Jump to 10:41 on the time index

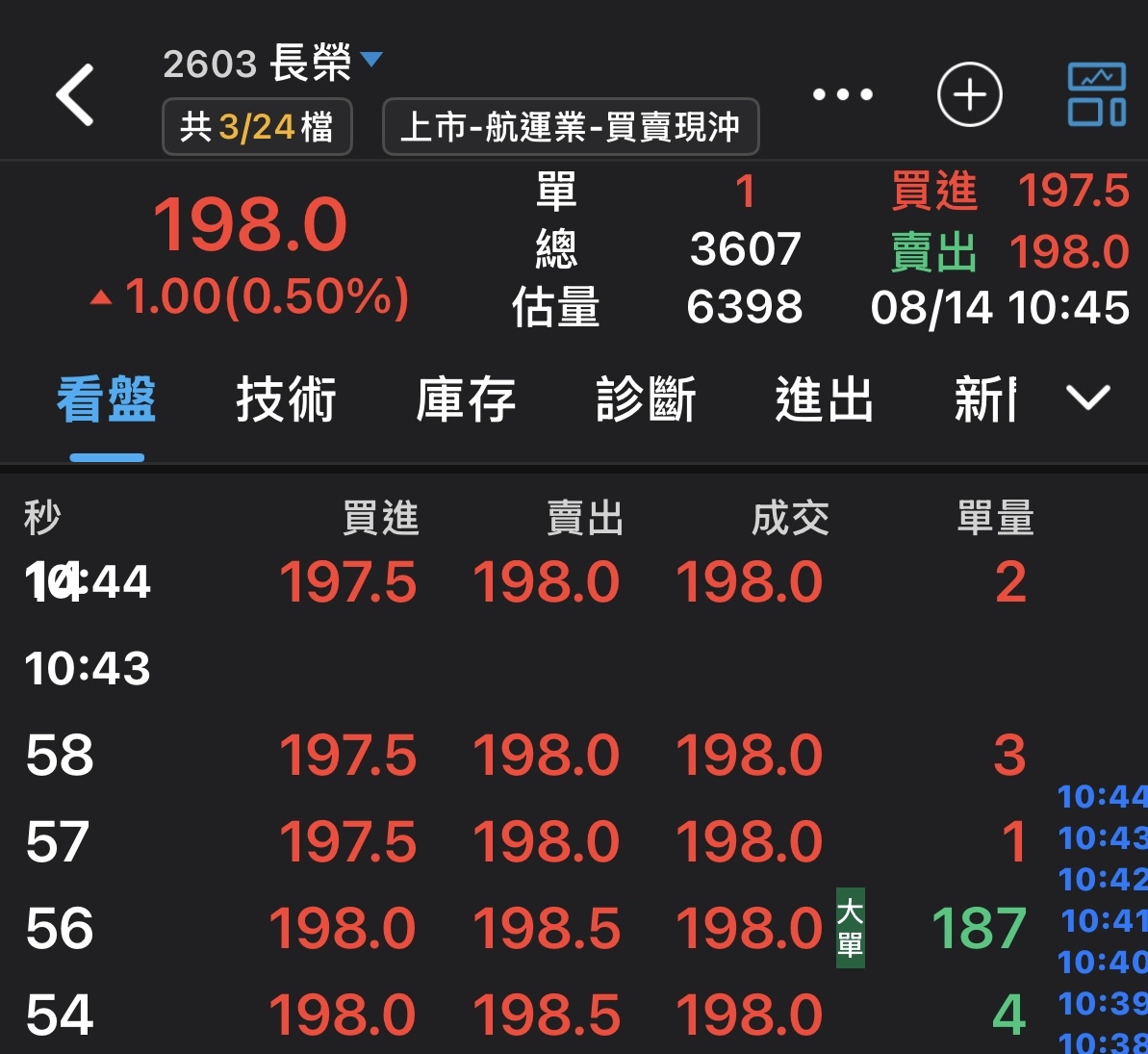1104,921
